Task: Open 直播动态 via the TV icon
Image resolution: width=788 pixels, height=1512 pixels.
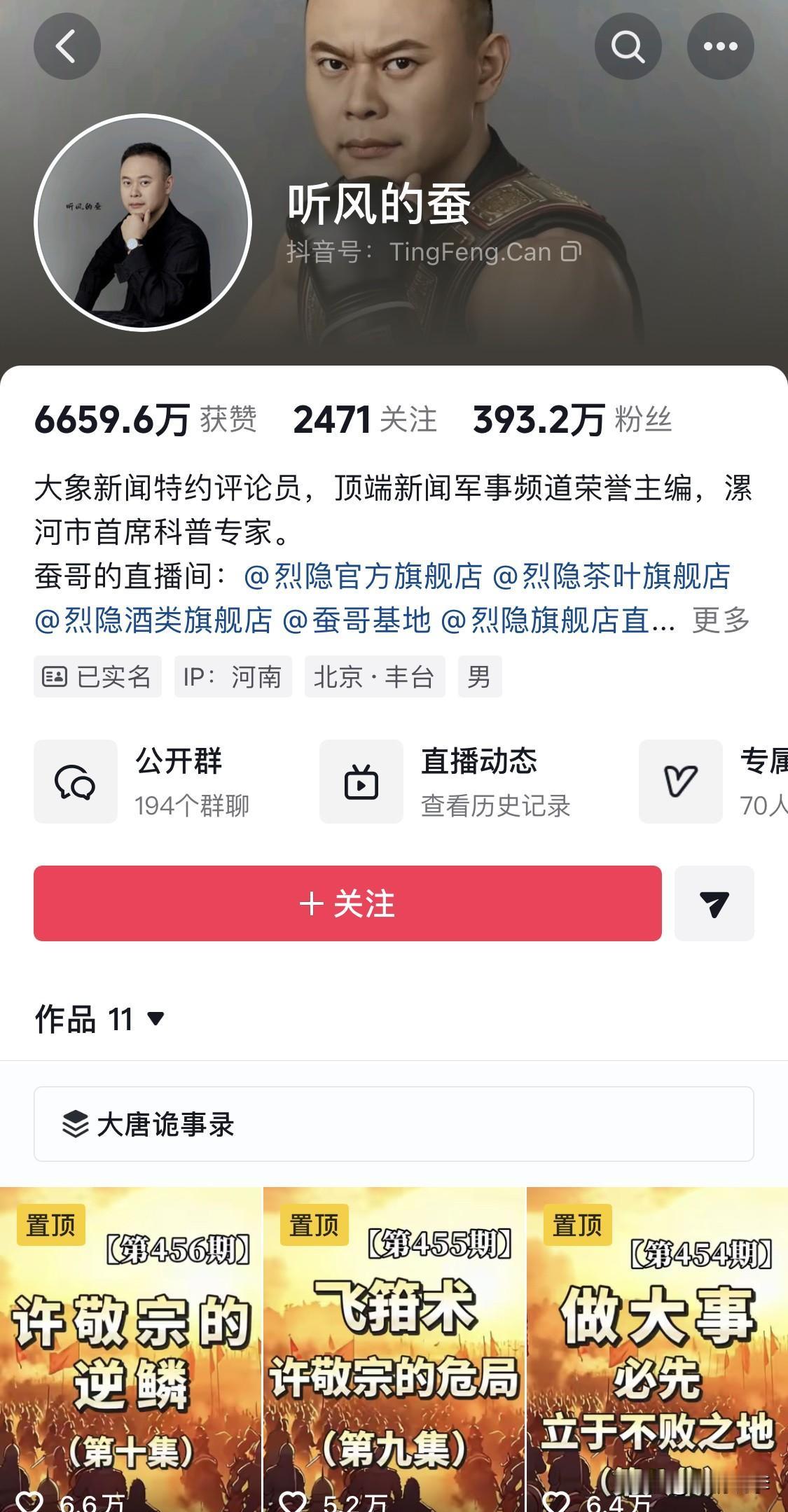Action: pyautogui.click(x=361, y=782)
